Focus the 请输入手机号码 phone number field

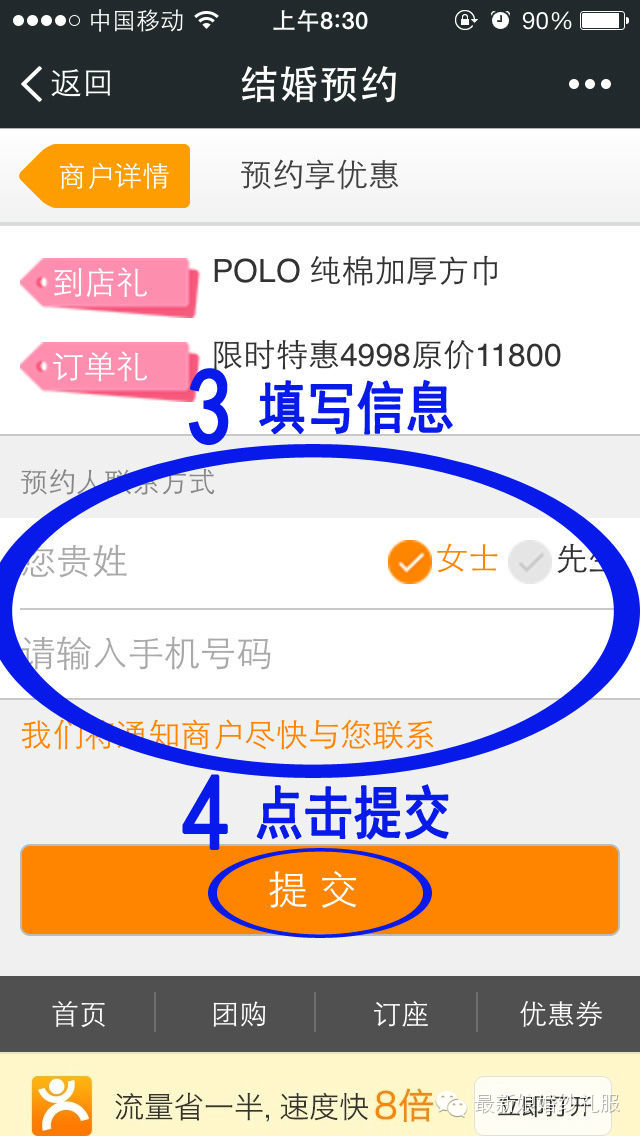[x=320, y=654]
